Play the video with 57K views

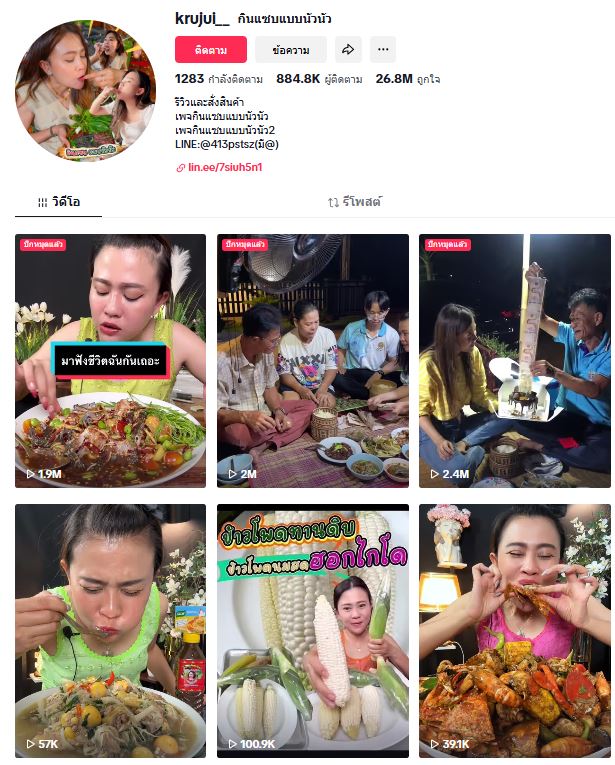point(110,630)
